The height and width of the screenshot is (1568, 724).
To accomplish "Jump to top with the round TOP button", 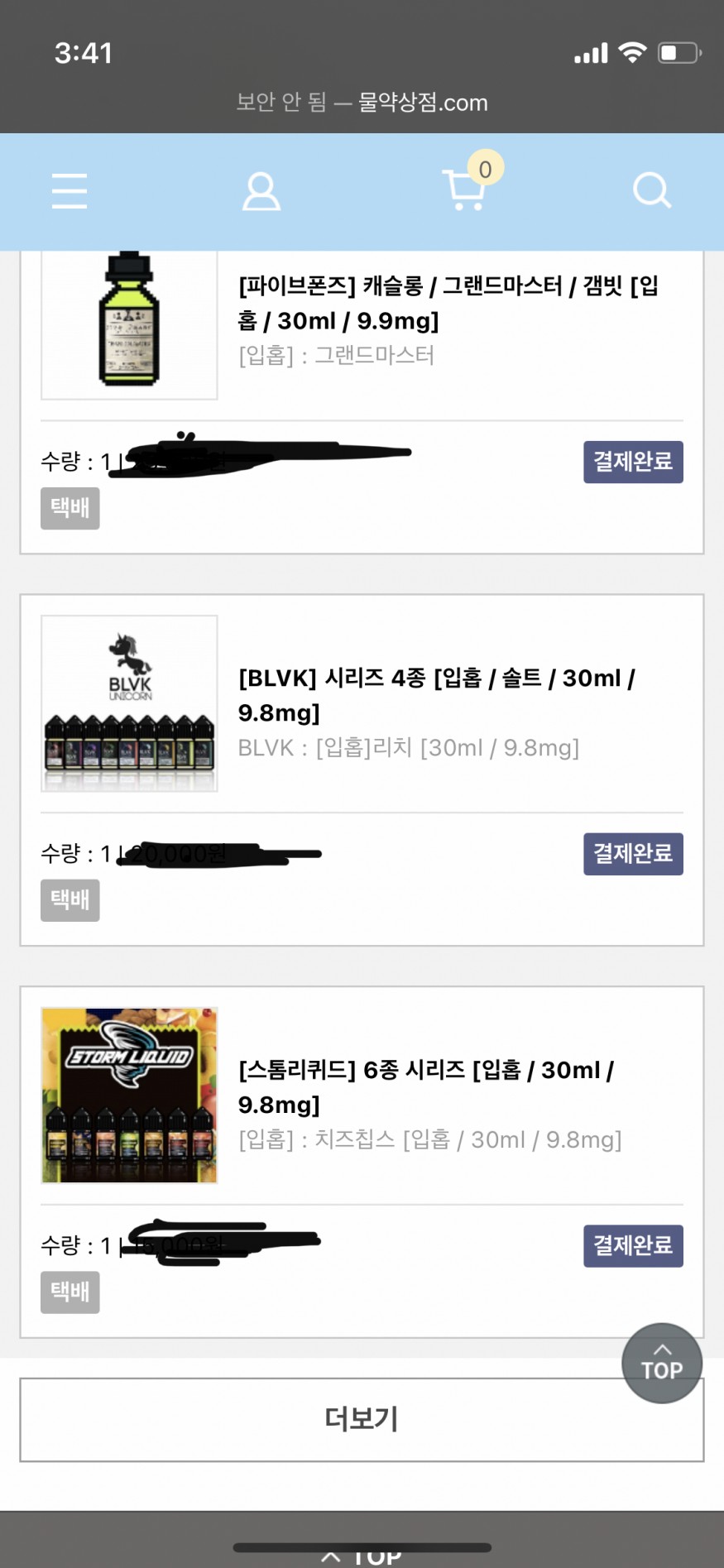I will [662, 1363].
